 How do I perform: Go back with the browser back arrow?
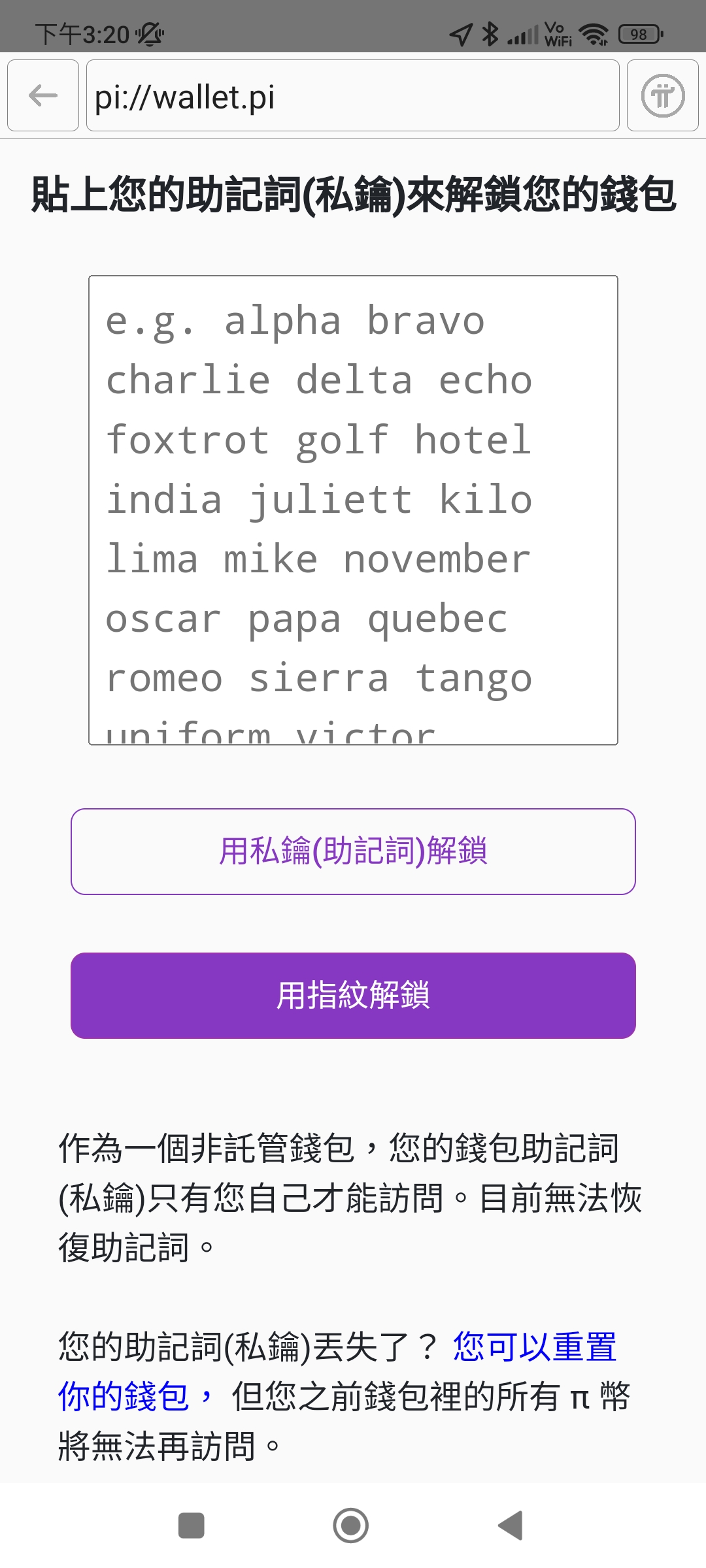pos(43,95)
